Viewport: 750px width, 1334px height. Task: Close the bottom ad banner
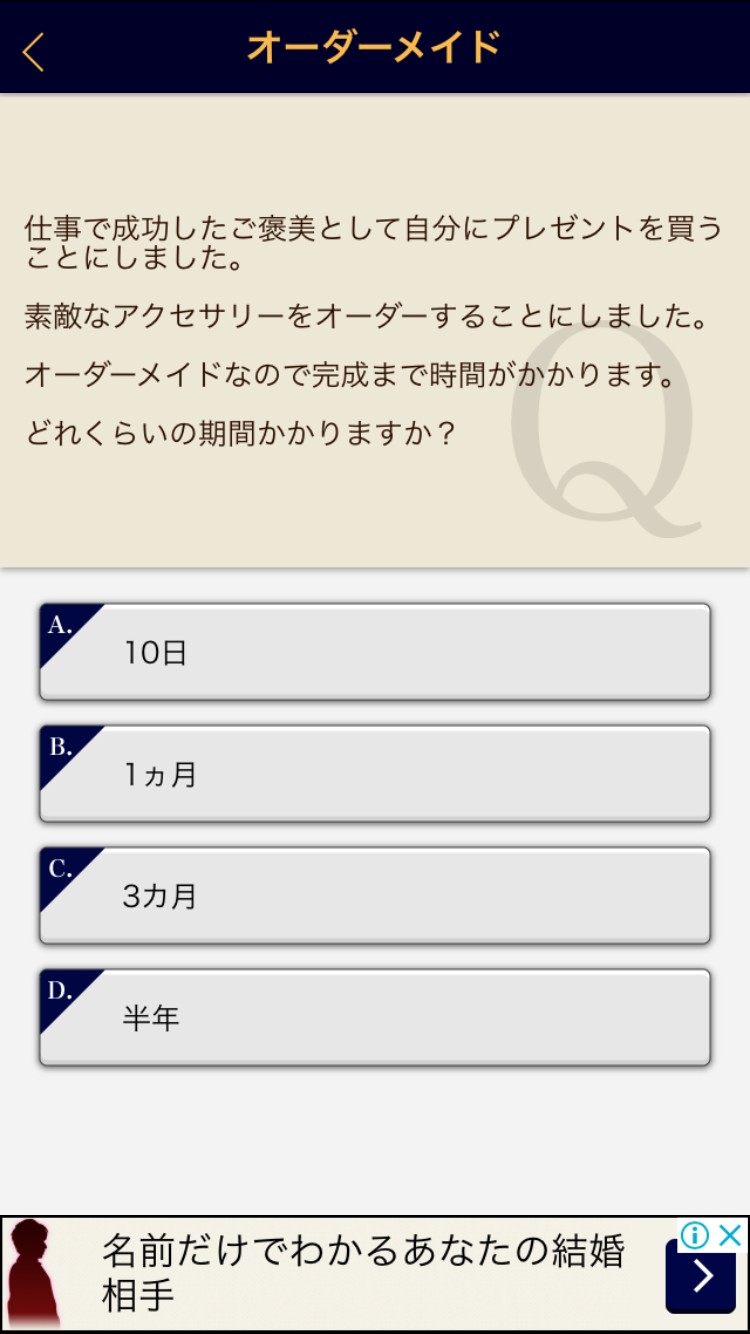point(731,1235)
